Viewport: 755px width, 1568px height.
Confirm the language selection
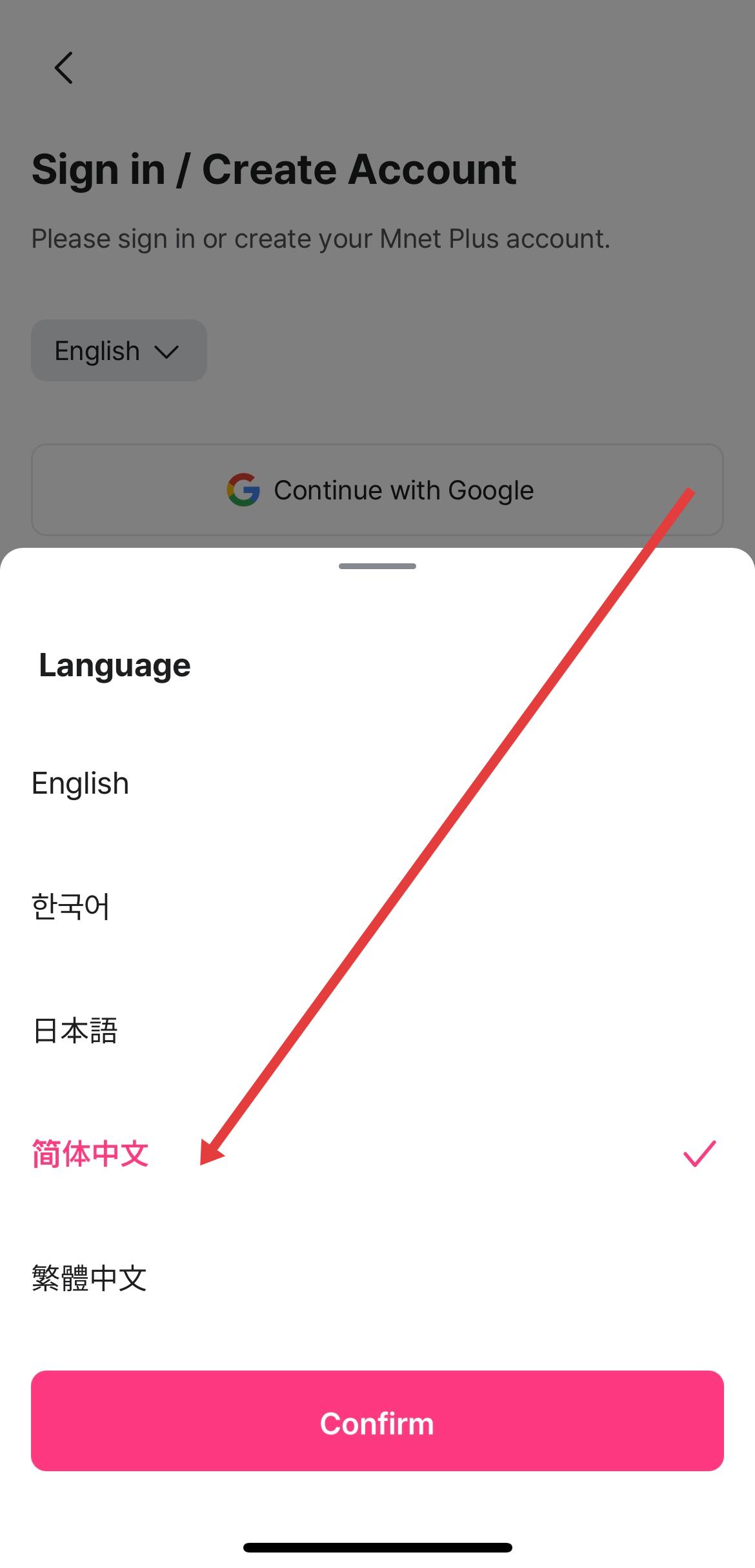377,1423
